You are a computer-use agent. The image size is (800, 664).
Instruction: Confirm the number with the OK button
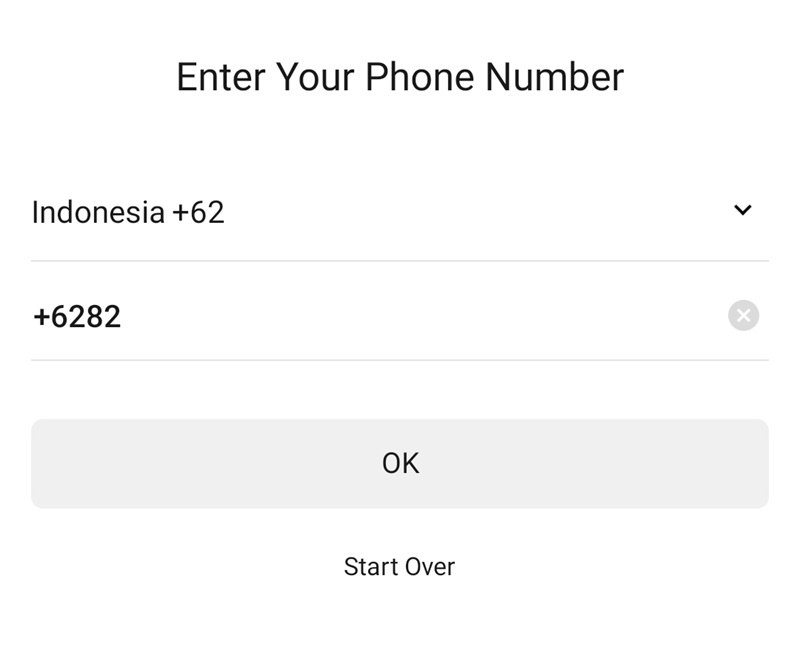tap(400, 463)
